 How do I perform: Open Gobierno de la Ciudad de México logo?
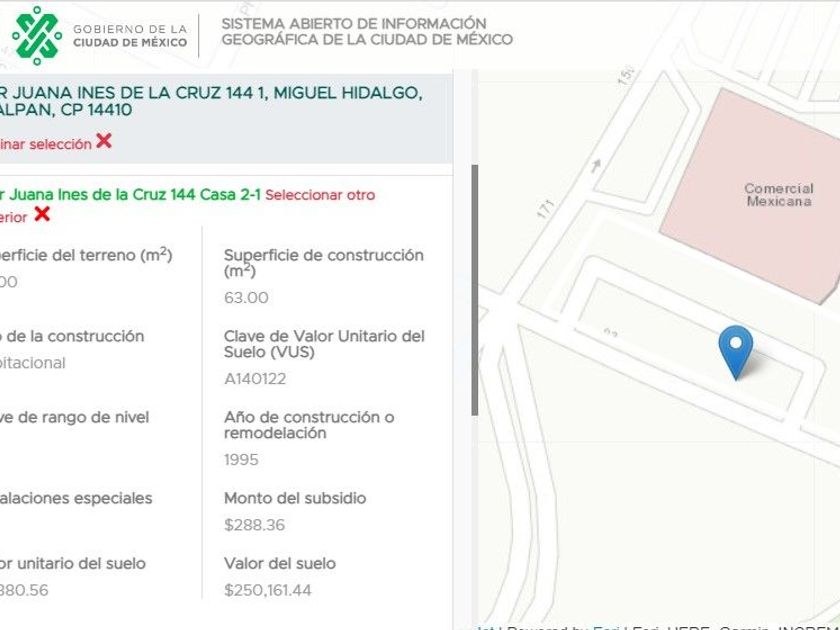pyautogui.click(x=100, y=36)
